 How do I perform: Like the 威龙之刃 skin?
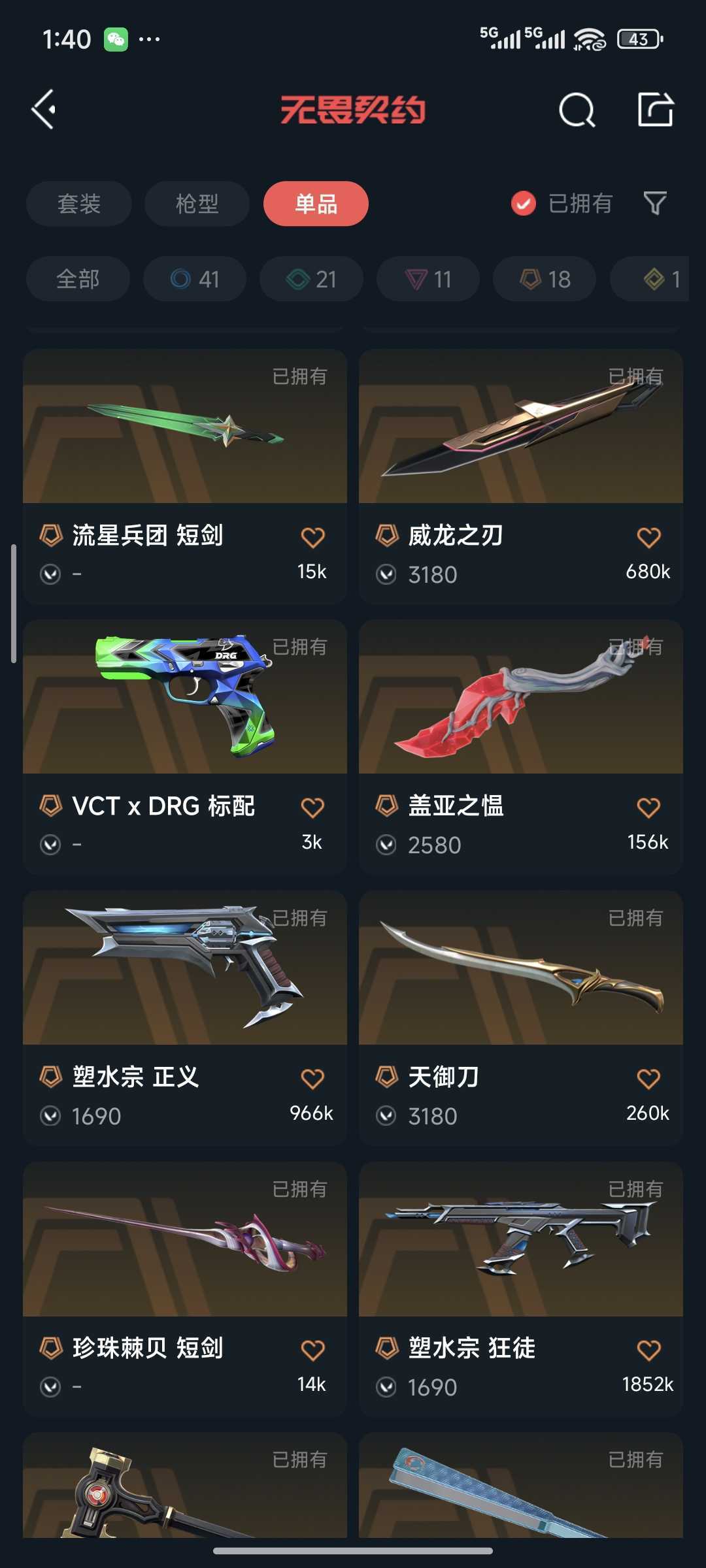649,537
